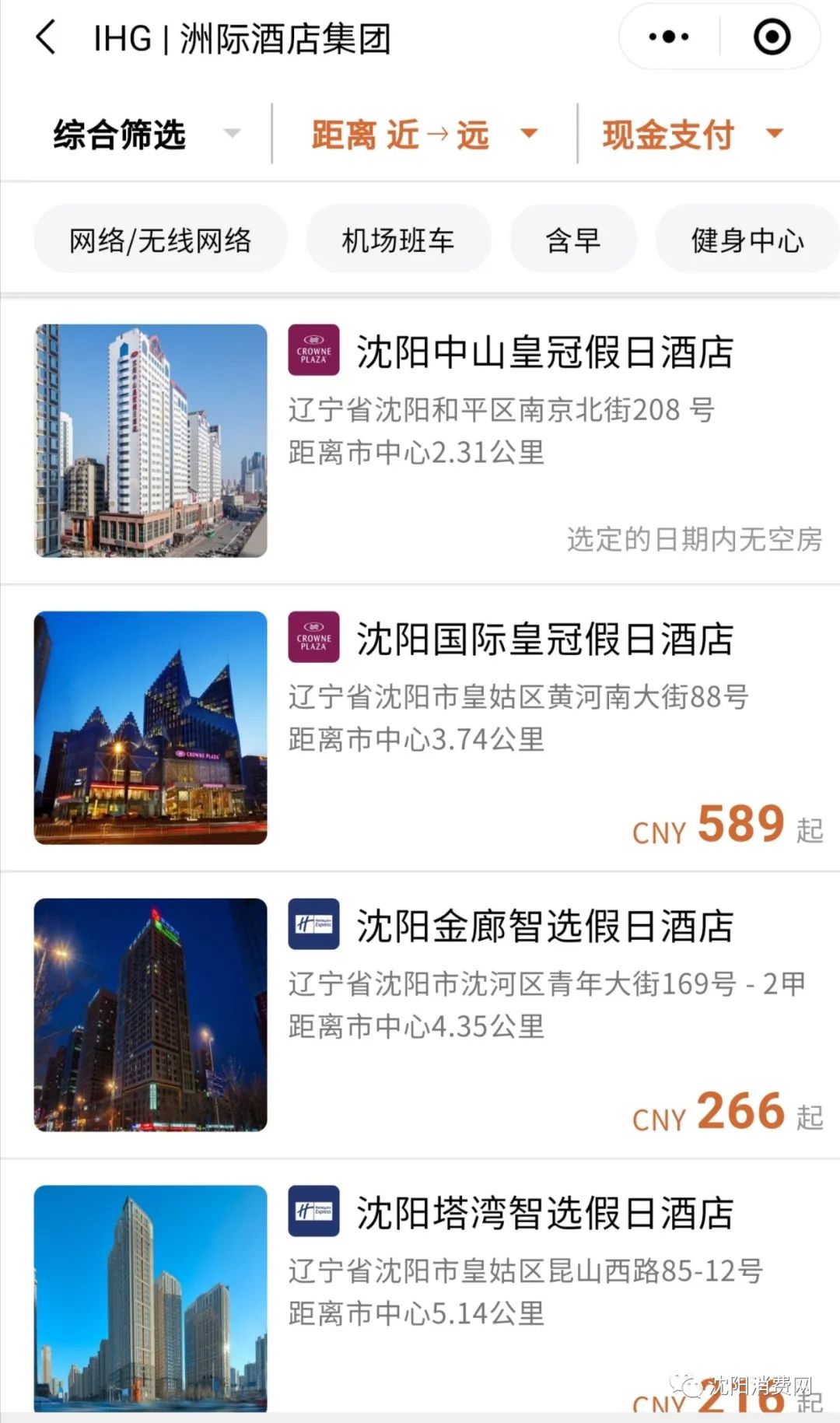Change the 距离 近→远 sort order
Screen dimensions: 840x1423
point(423,135)
